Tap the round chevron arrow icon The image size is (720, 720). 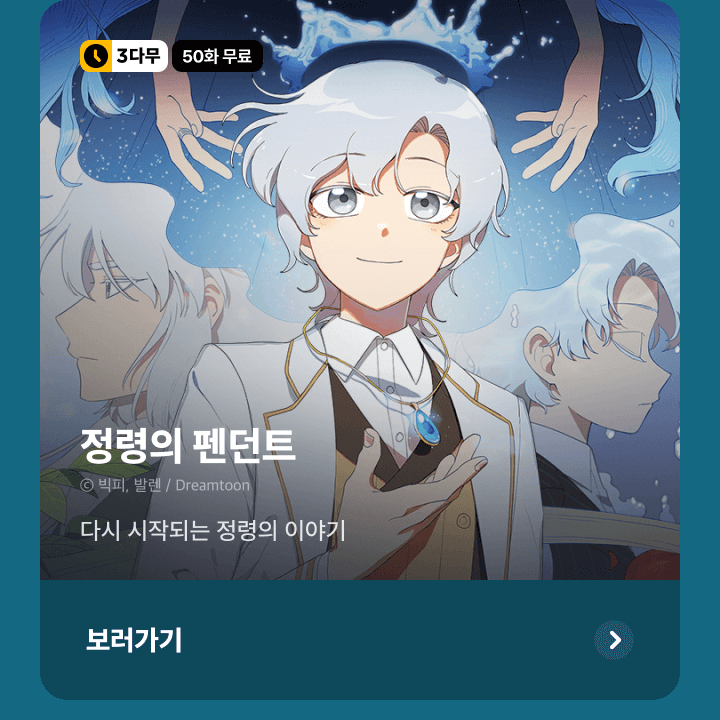click(614, 640)
